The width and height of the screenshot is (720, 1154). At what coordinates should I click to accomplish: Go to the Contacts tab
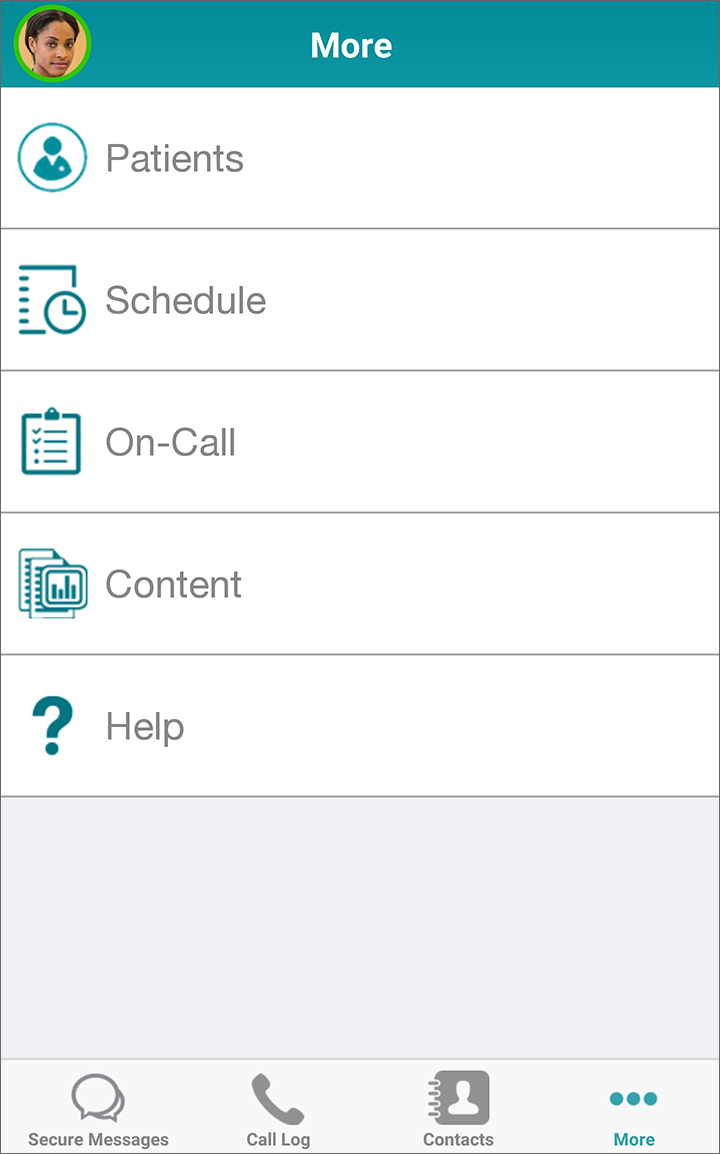tap(458, 1108)
